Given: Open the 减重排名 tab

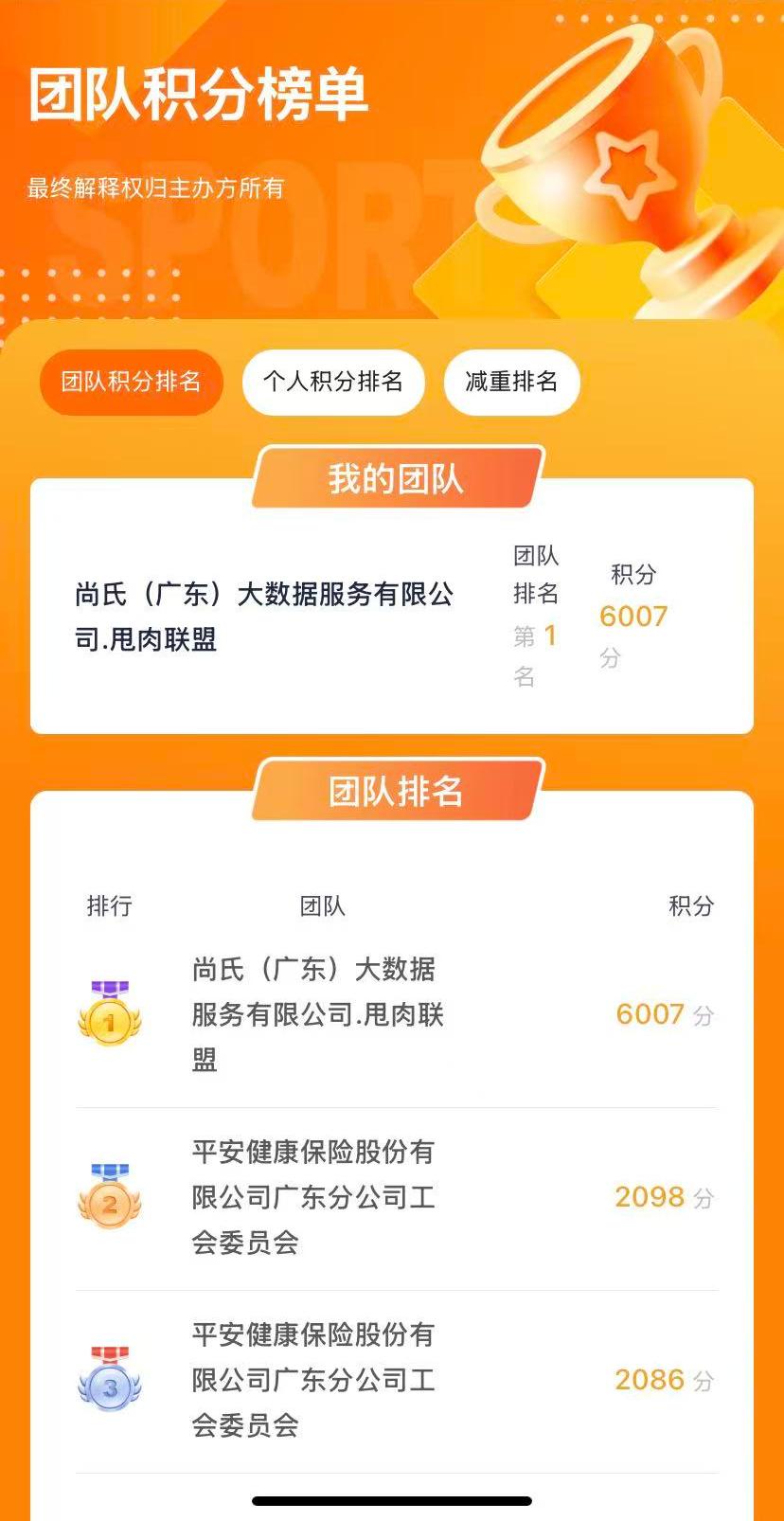Looking at the screenshot, I should tap(511, 382).
